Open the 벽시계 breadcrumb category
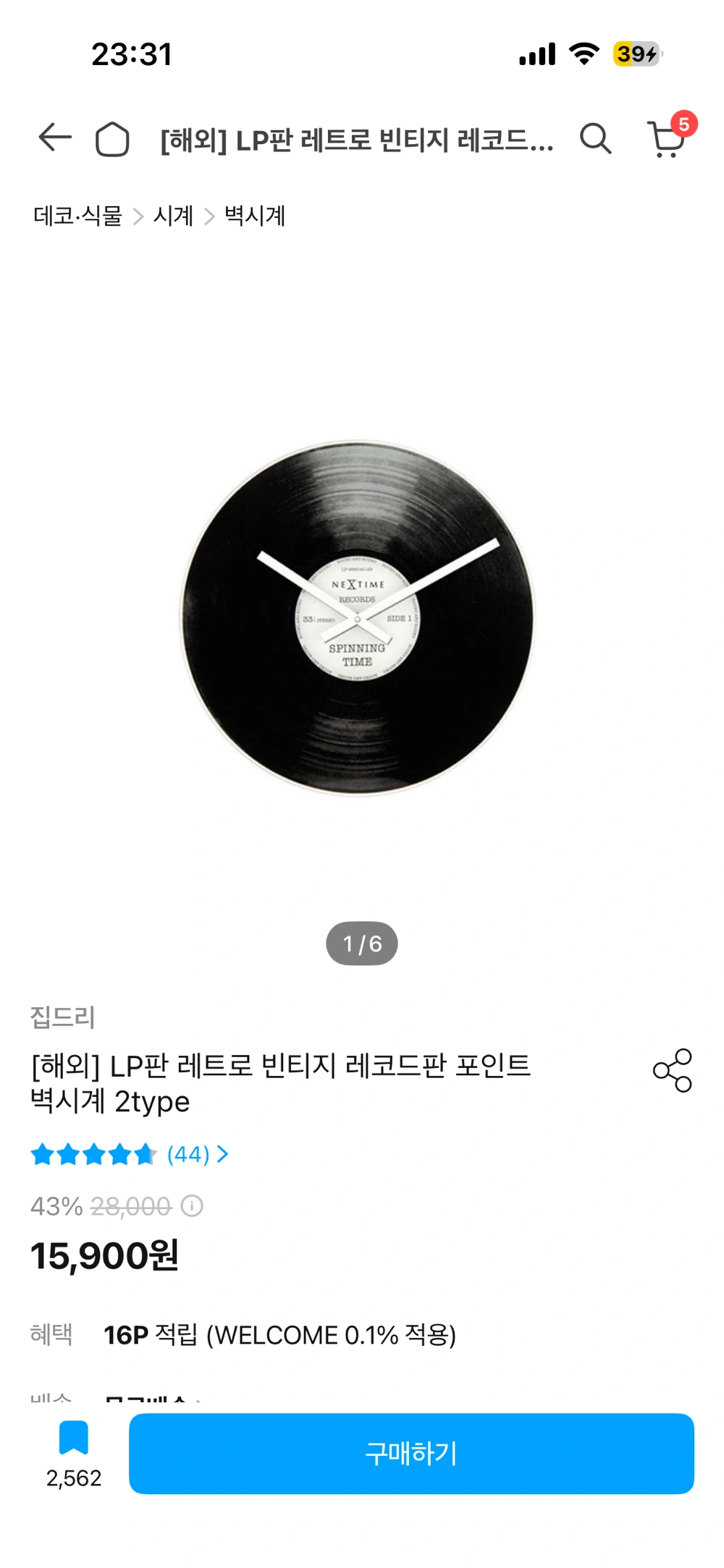Screen dimensions: 724x1568 255,216
